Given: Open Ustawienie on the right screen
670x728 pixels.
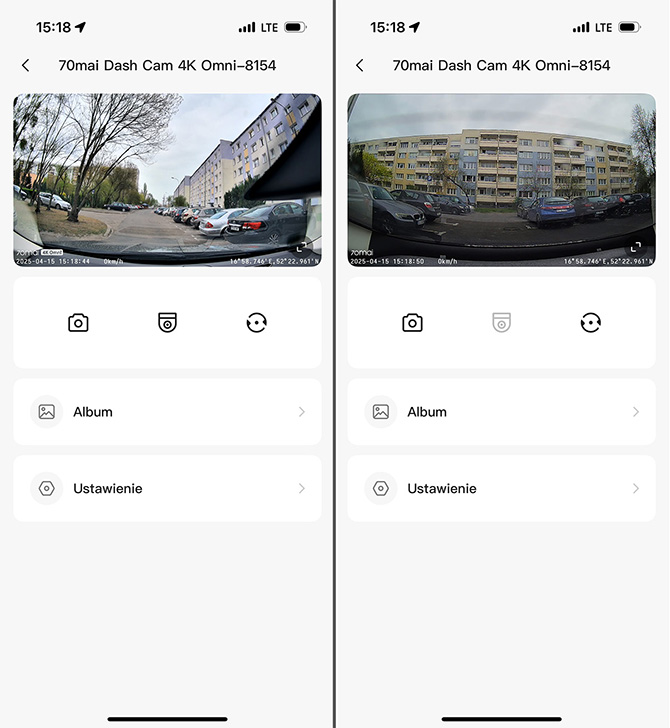Looking at the screenshot, I should pos(501,488).
